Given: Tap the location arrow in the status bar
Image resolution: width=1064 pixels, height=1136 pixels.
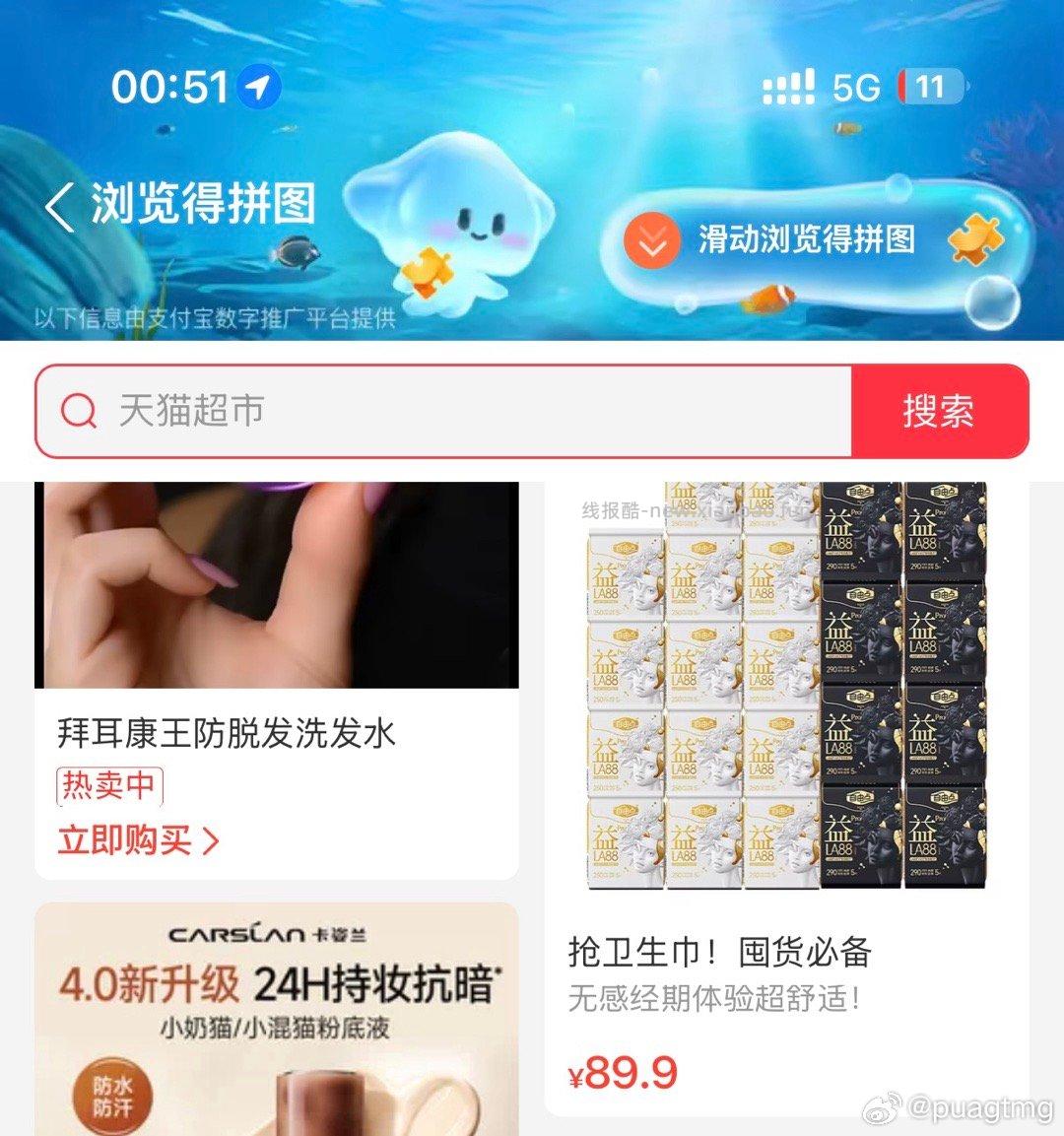Looking at the screenshot, I should [259, 88].
